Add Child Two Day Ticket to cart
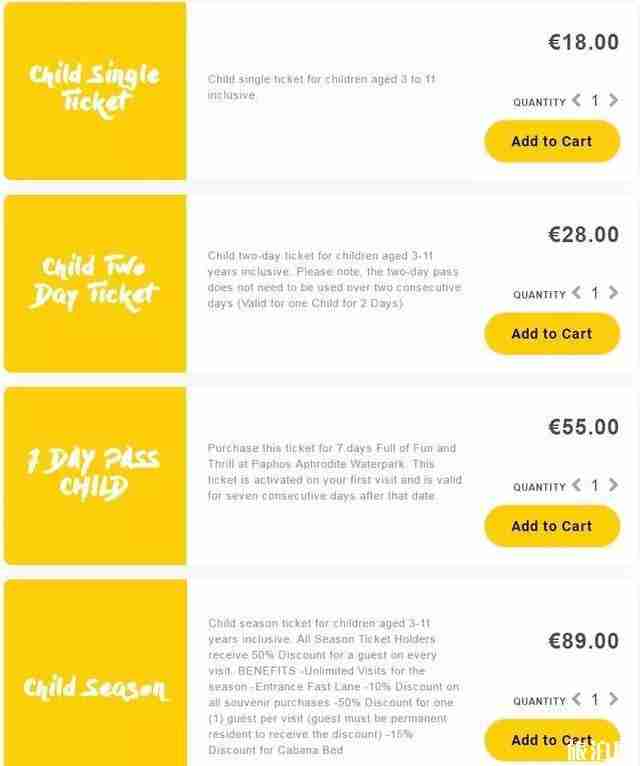 coord(551,333)
